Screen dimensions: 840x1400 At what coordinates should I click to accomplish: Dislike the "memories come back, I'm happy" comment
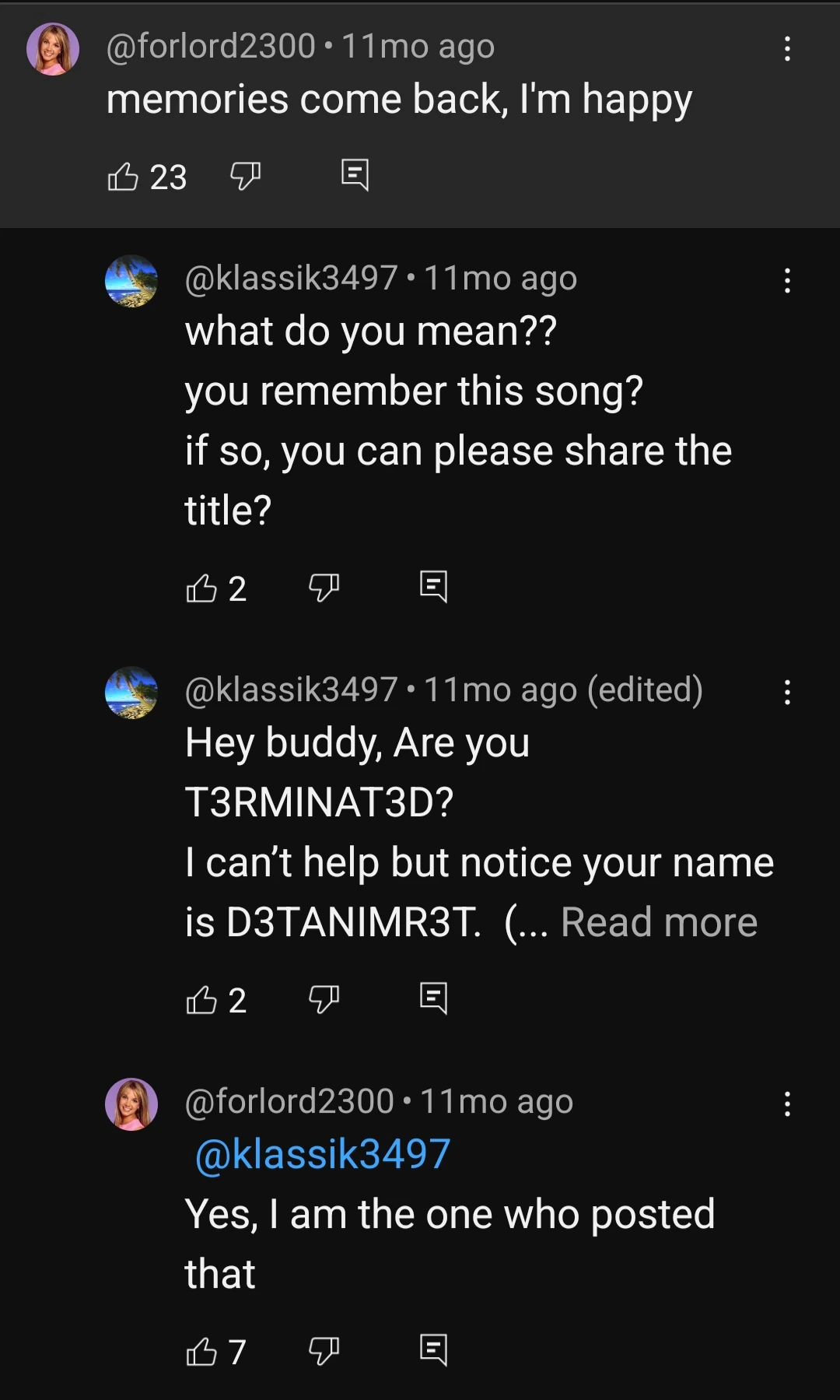point(245,177)
